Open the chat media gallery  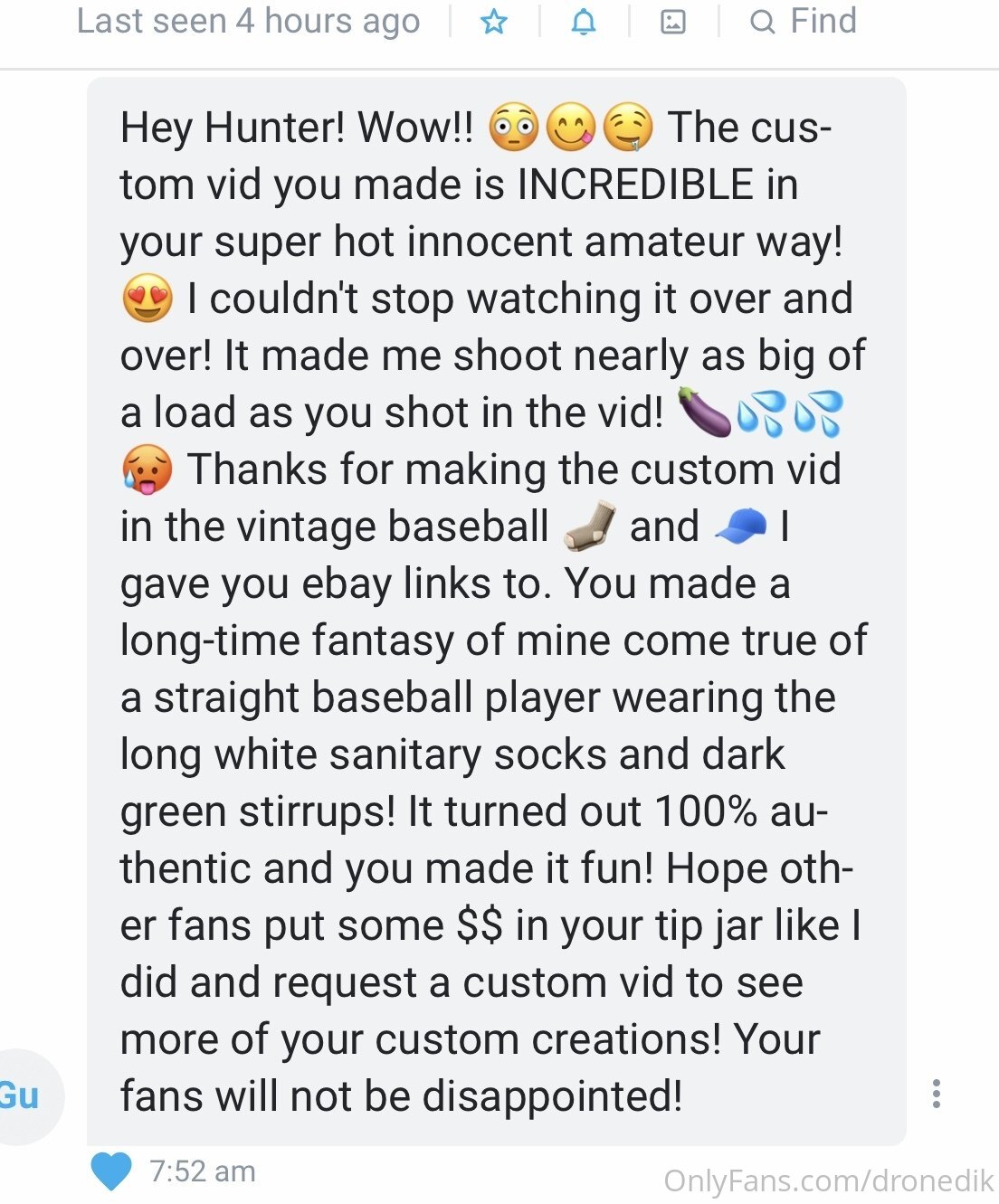673,21
